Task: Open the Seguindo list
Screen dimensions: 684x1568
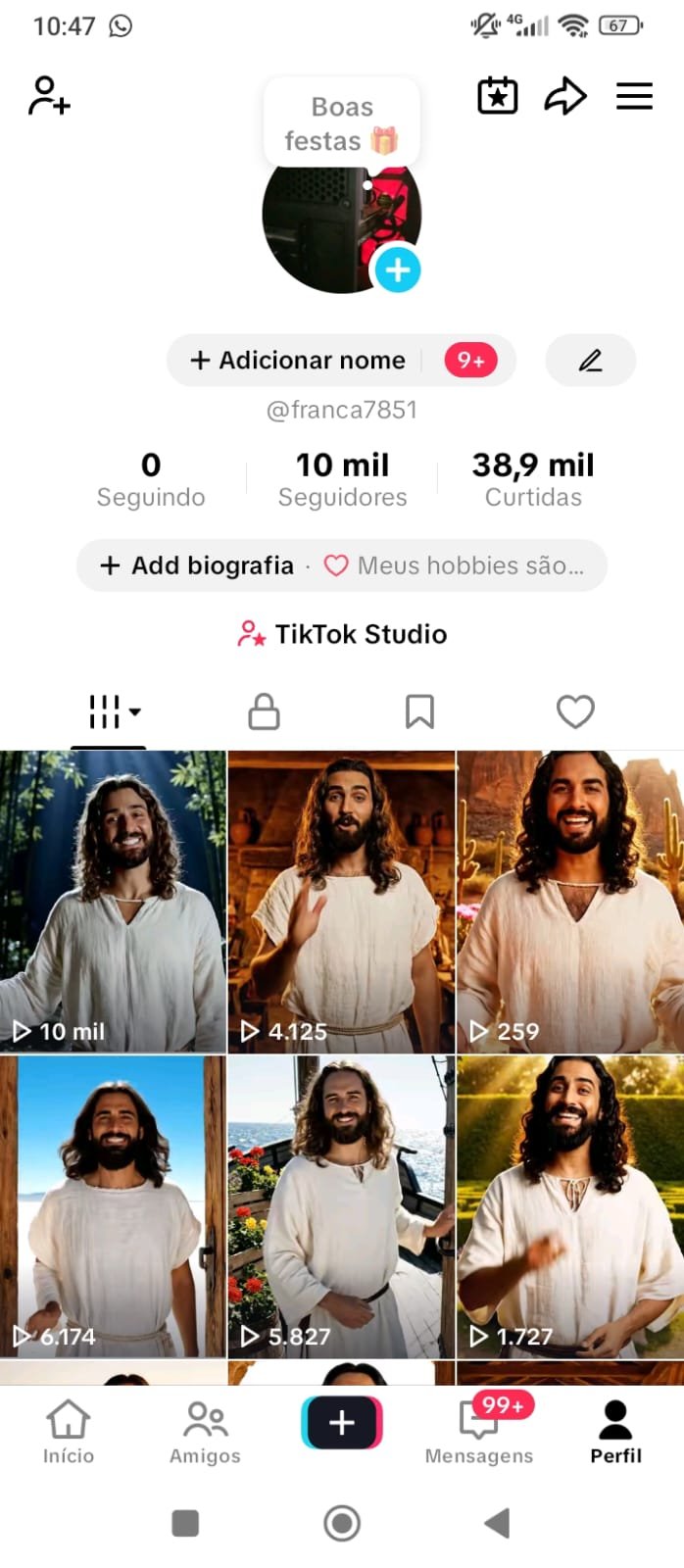Action: click(151, 479)
